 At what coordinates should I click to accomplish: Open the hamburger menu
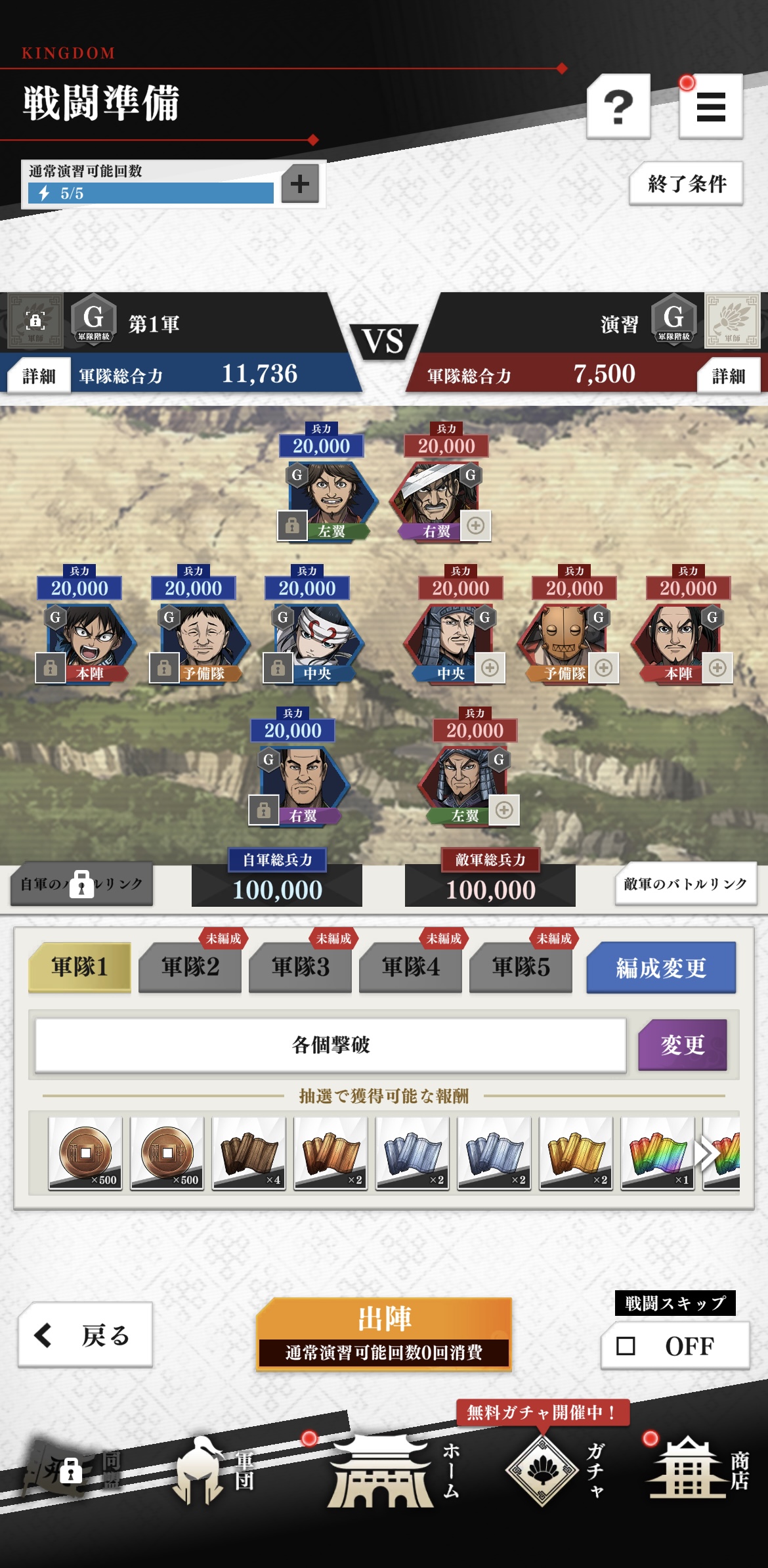(x=710, y=107)
